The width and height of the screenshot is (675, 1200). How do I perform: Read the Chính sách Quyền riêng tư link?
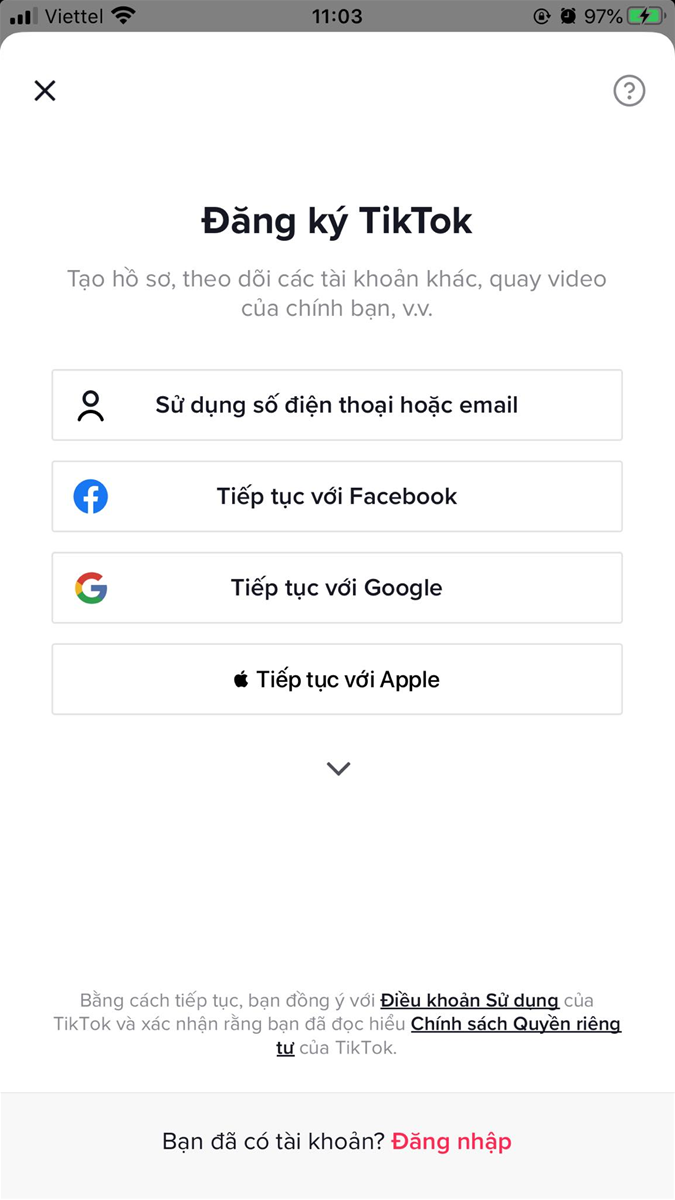pyautogui.click(x=516, y=1024)
